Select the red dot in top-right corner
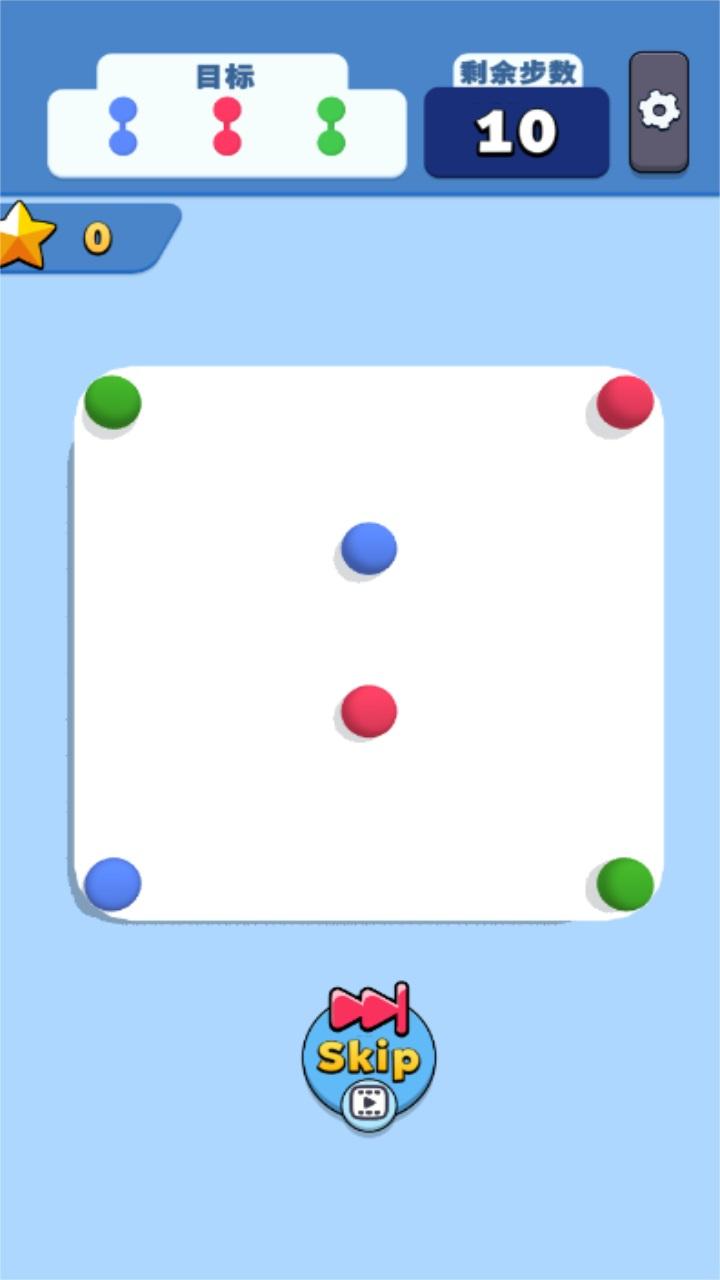Image resolution: width=720 pixels, height=1280 pixels. tap(625, 402)
